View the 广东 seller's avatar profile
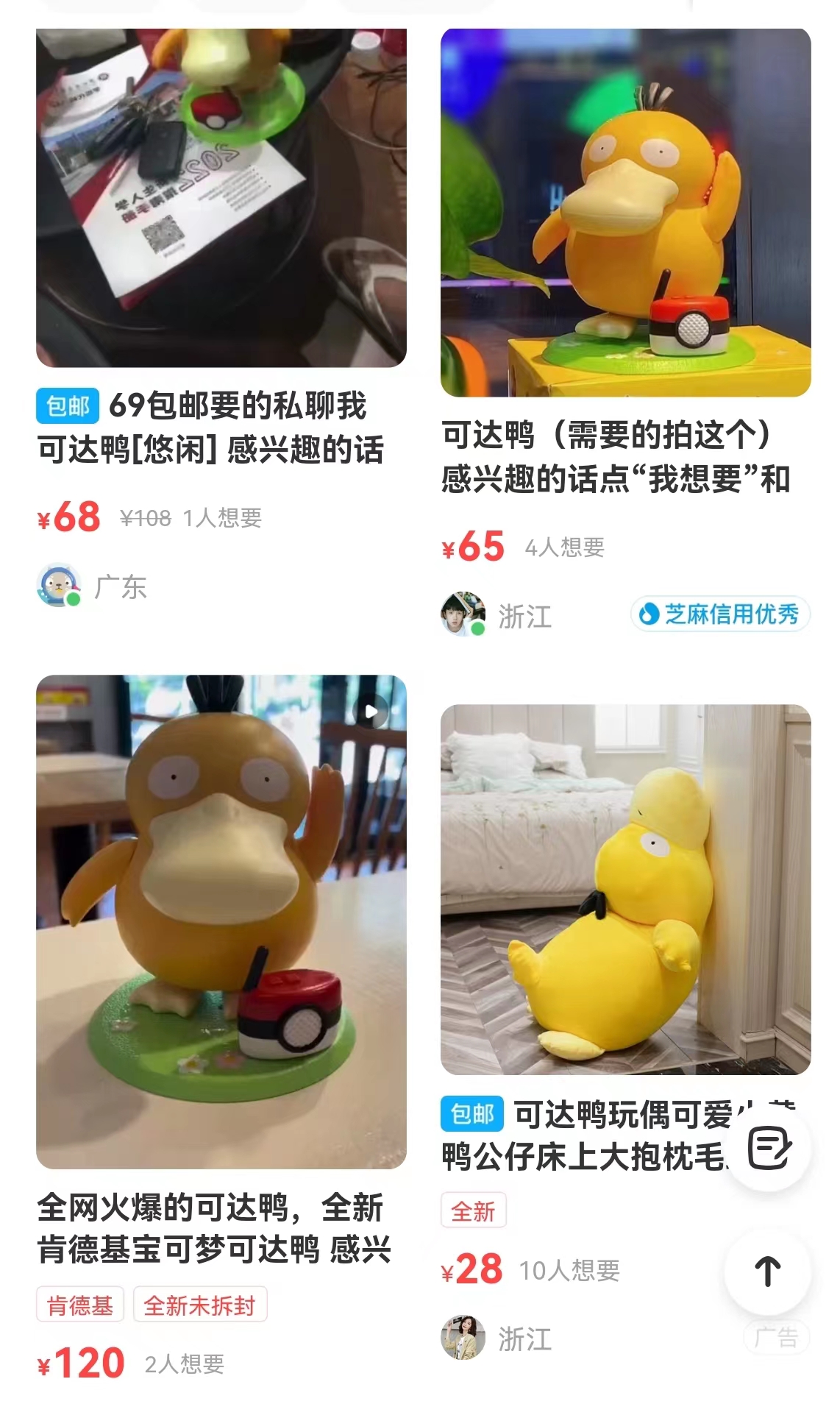The image size is (840, 1404). pyautogui.click(x=58, y=585)
